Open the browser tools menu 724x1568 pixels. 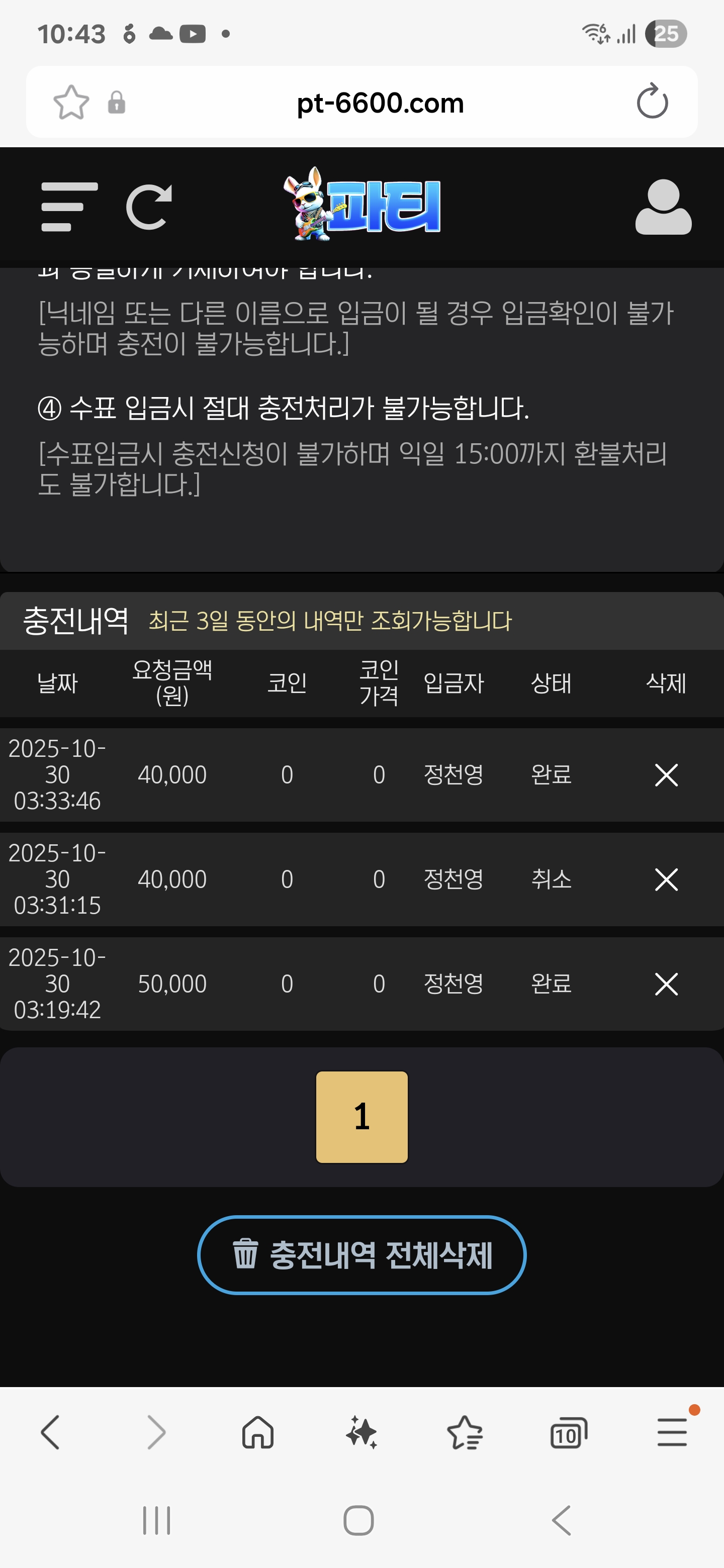pos(672,1432)
